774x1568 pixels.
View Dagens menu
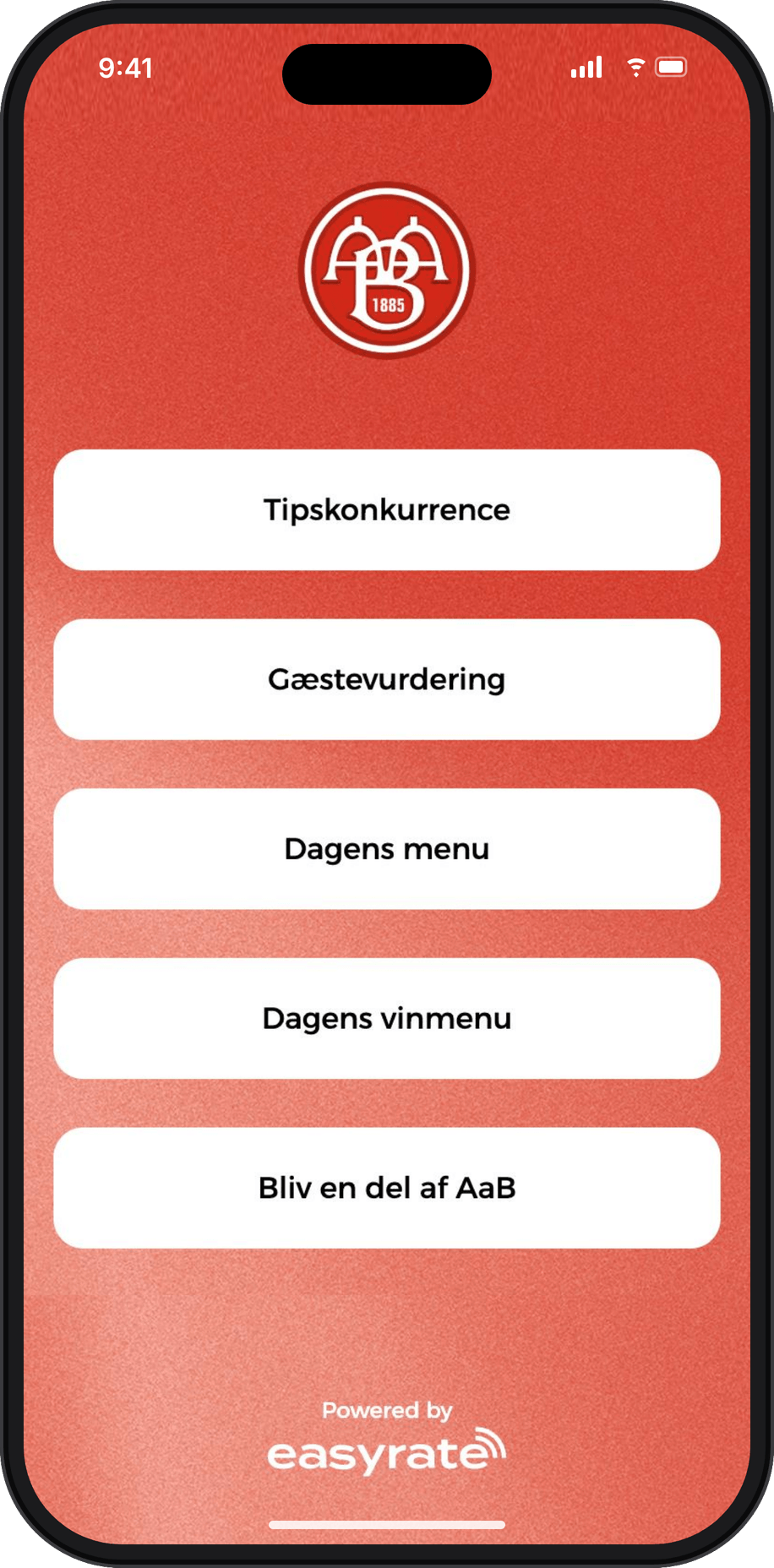tap(387, 849)
